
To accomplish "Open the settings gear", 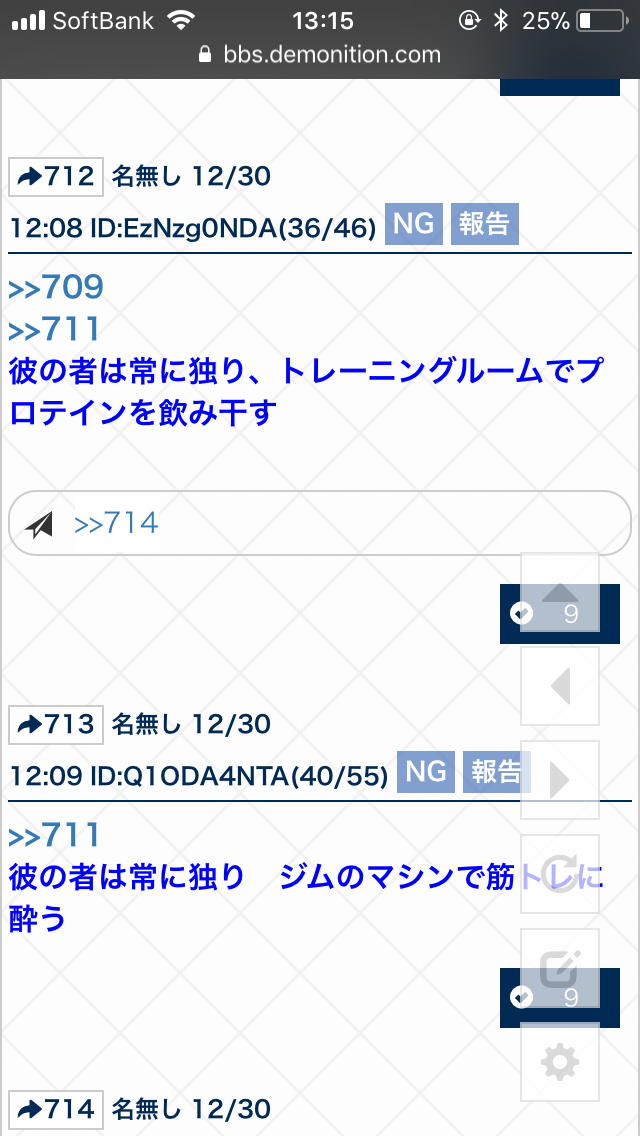I will coord(560,1062).
